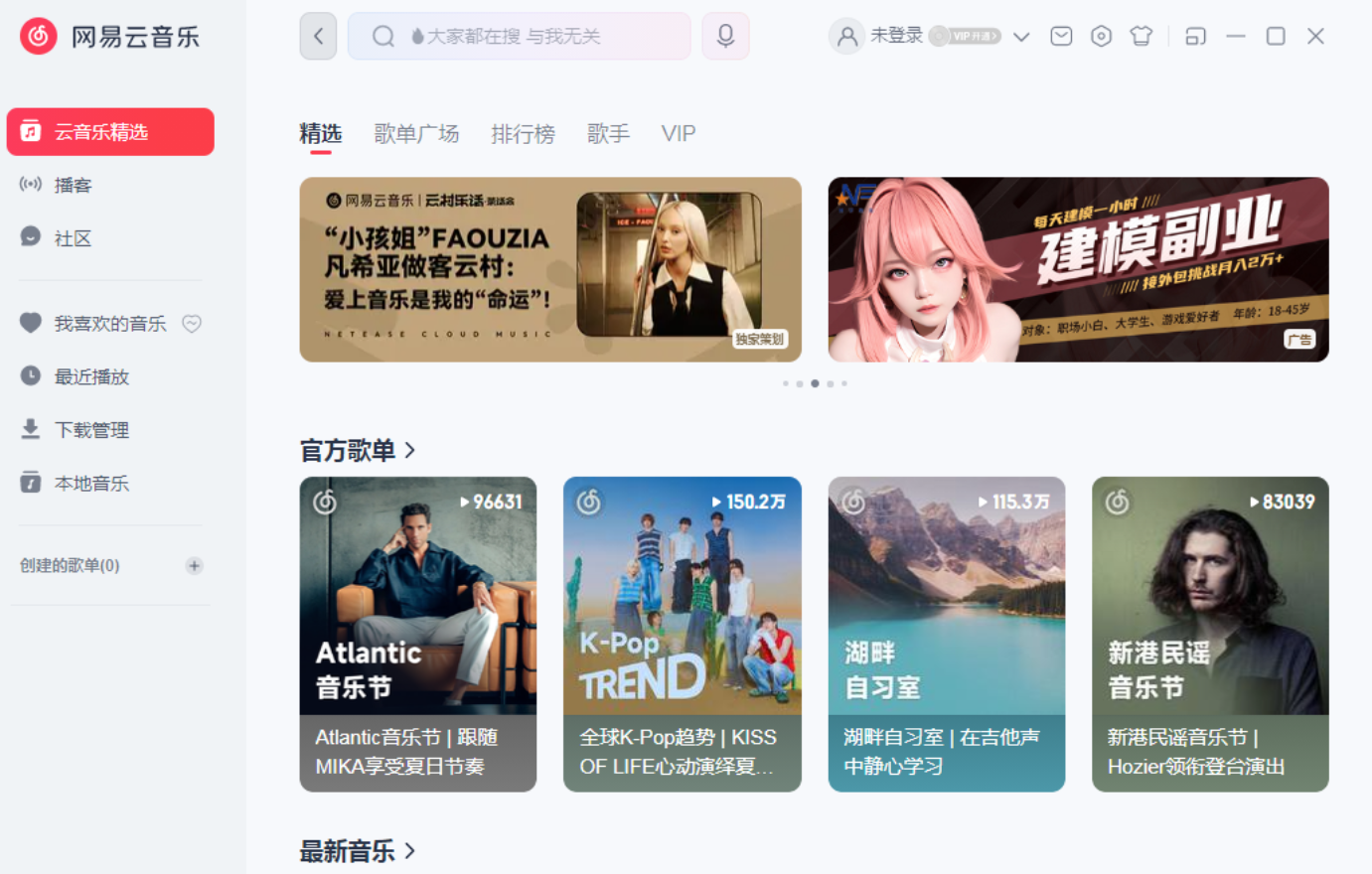
Task: Go back using the arrow button
Action: [x=318, y=37]
